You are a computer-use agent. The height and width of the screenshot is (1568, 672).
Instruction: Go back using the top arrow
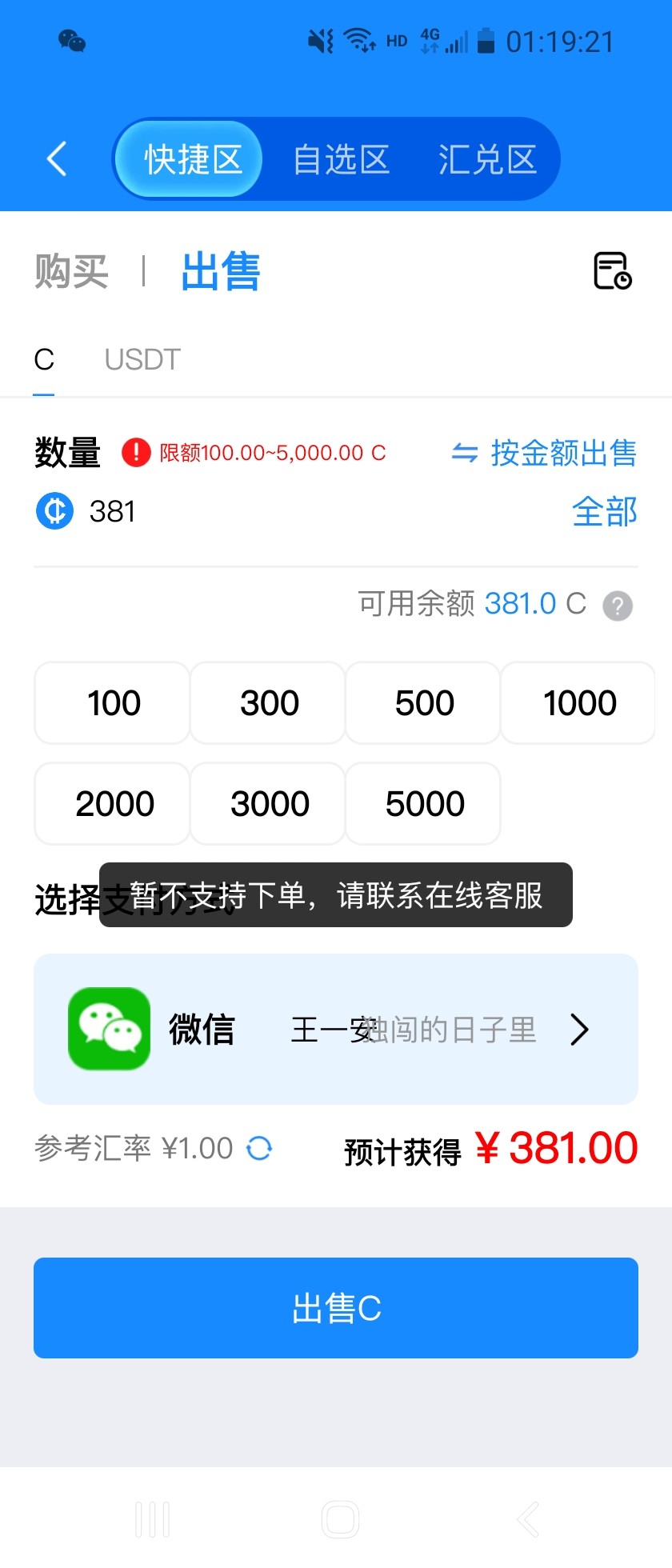click(x=57, y=158)
